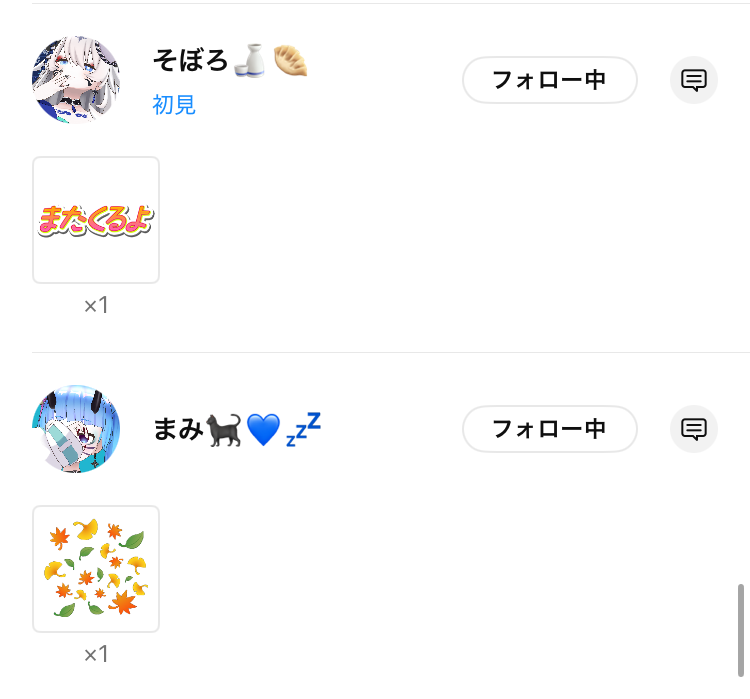The width and height of the screenshot is (750, 699).
Task: Open そぼろ's profile avatar
Action: 77,79
